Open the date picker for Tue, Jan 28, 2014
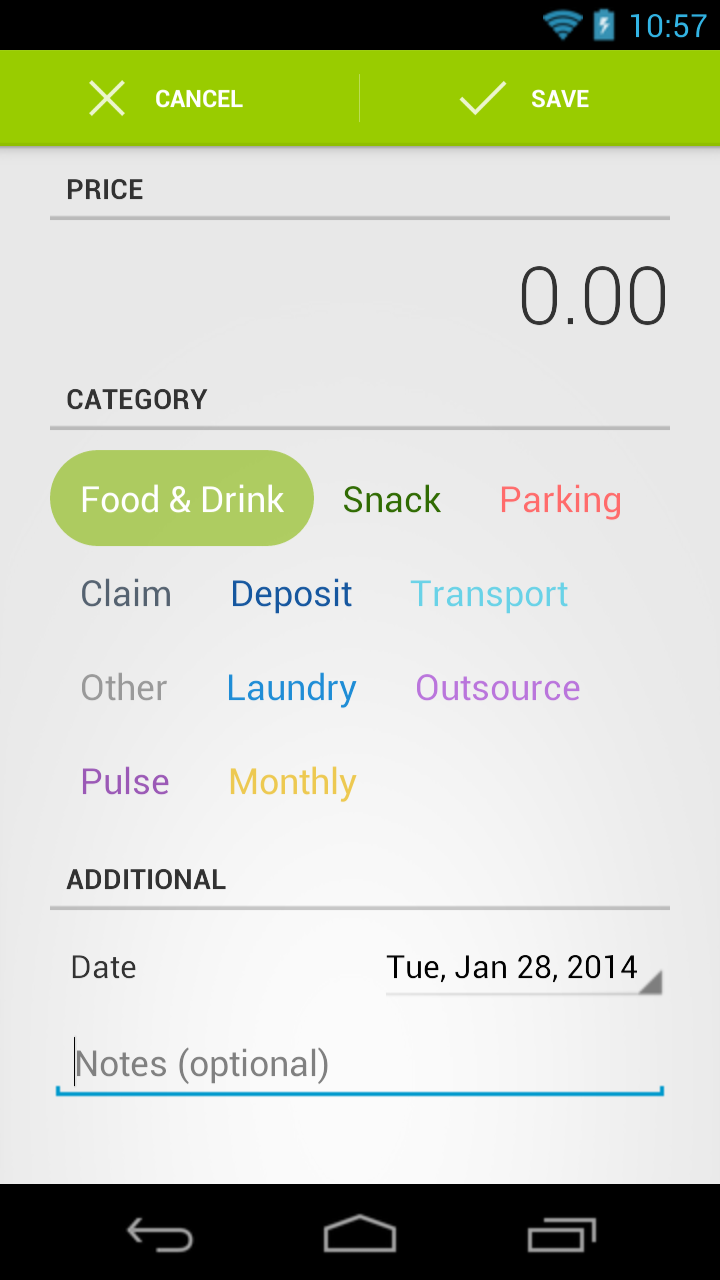 (512, 966)
